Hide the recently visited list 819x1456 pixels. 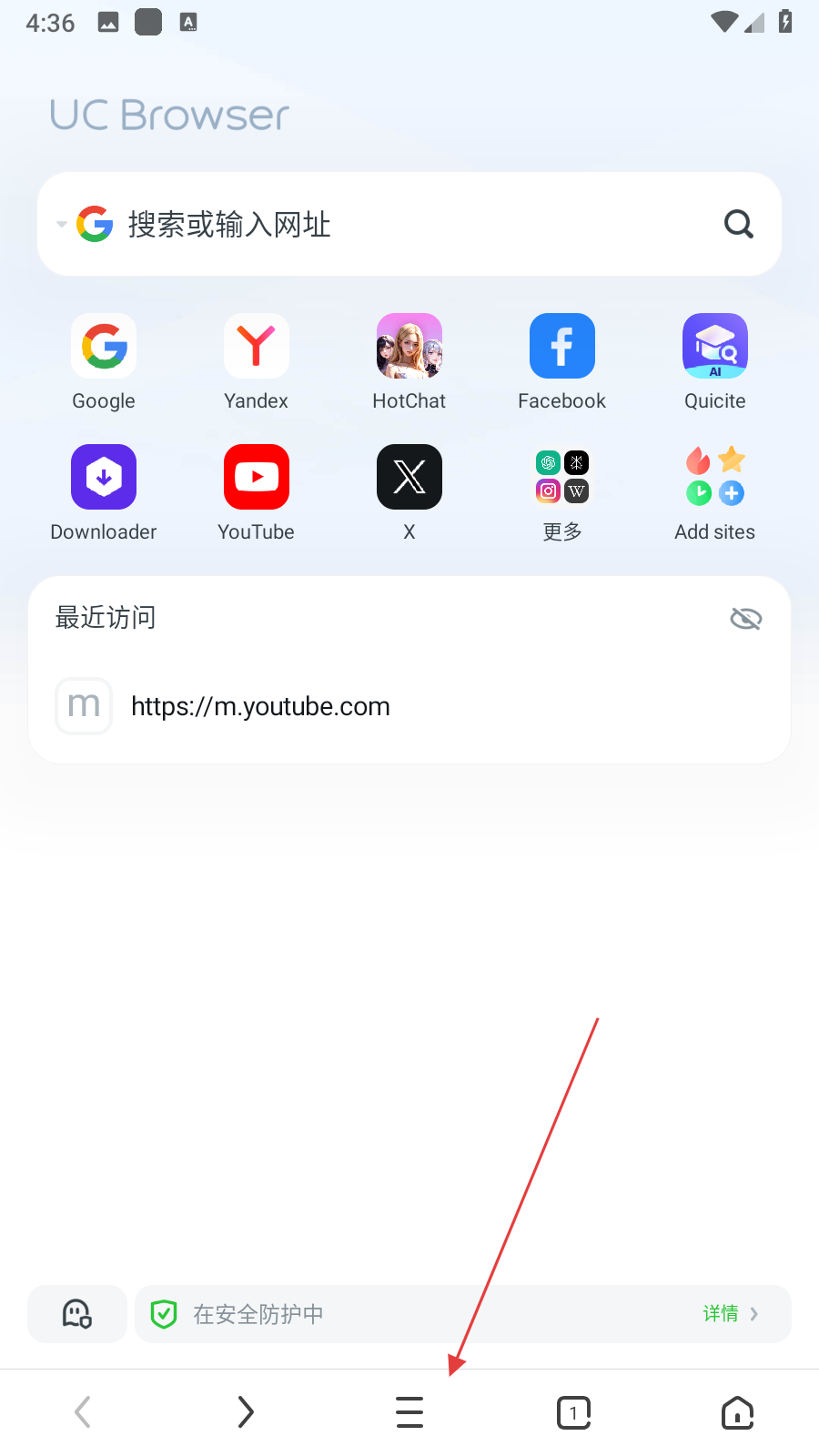pyautogui.click(x=745, y=619)
